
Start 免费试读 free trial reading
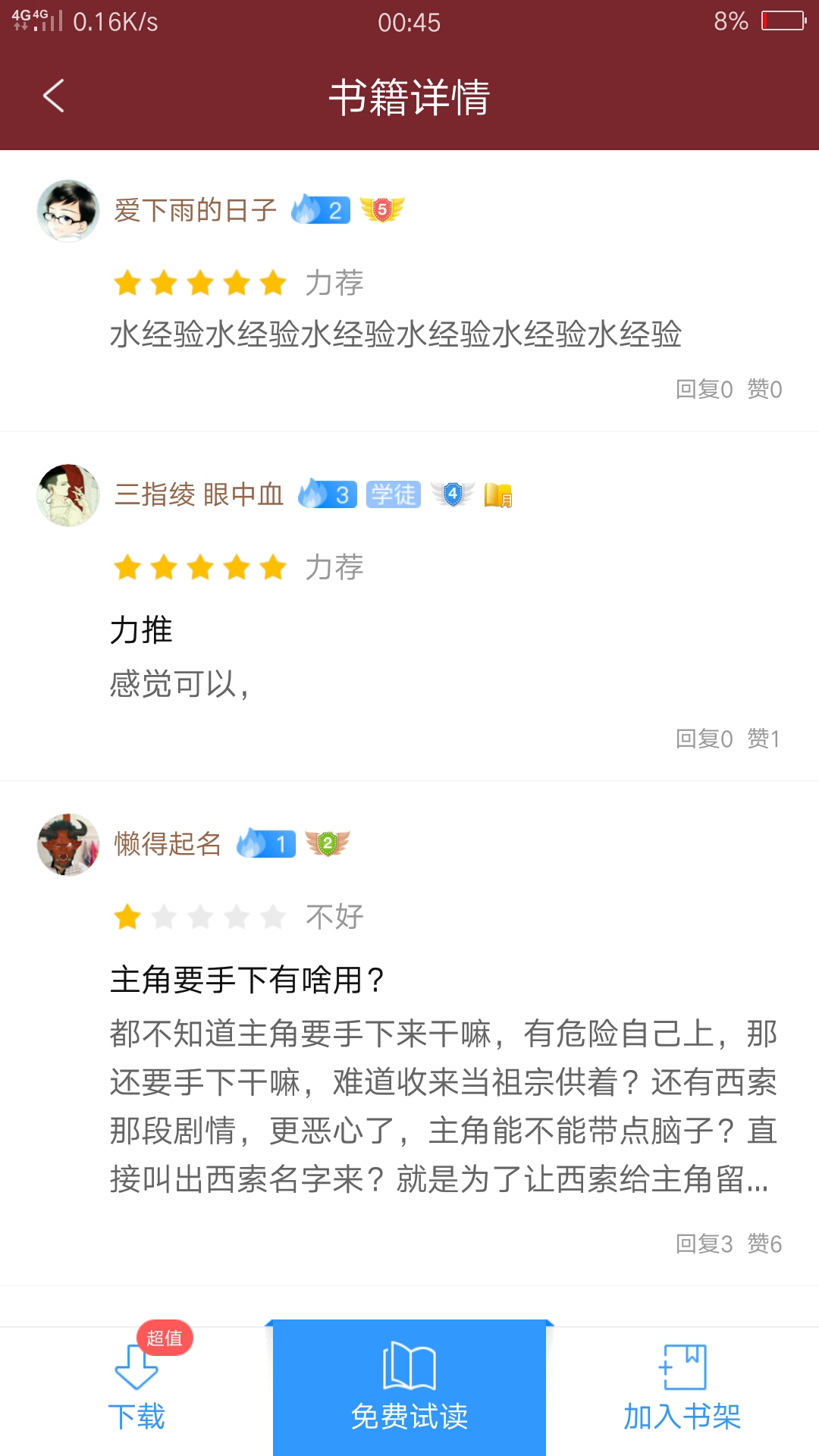[x=409, y=1388]
